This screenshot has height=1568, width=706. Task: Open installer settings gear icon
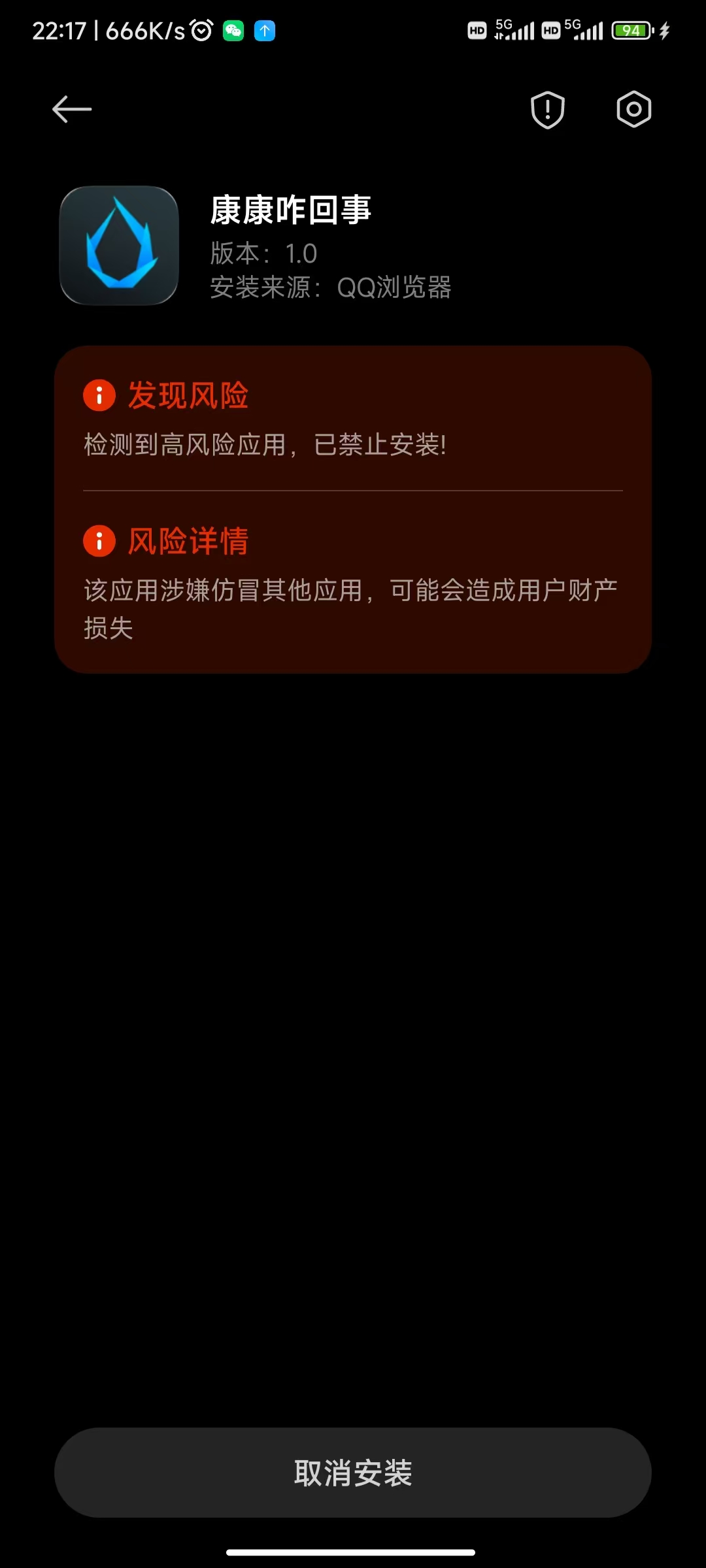coord(633,109)
